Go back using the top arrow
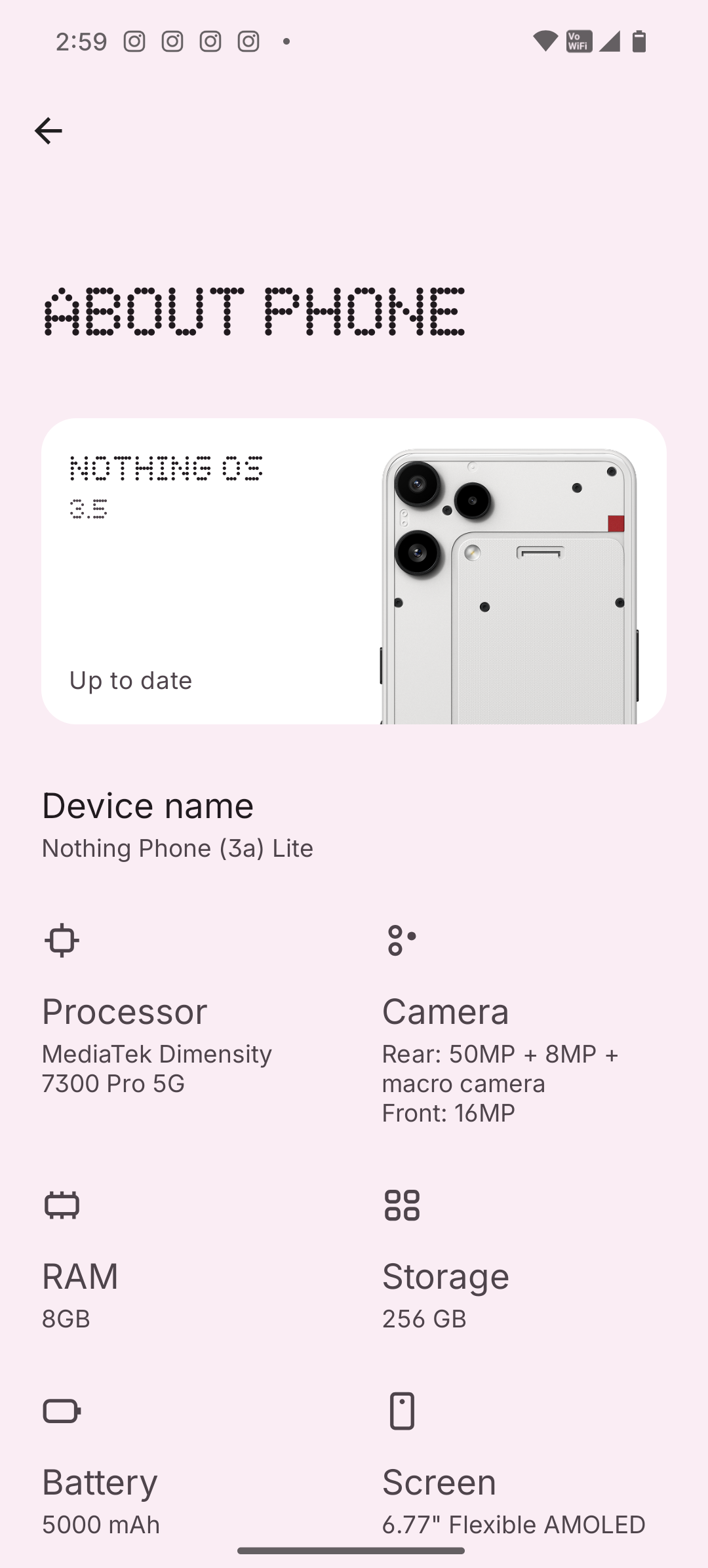 (x=48, y=130)
